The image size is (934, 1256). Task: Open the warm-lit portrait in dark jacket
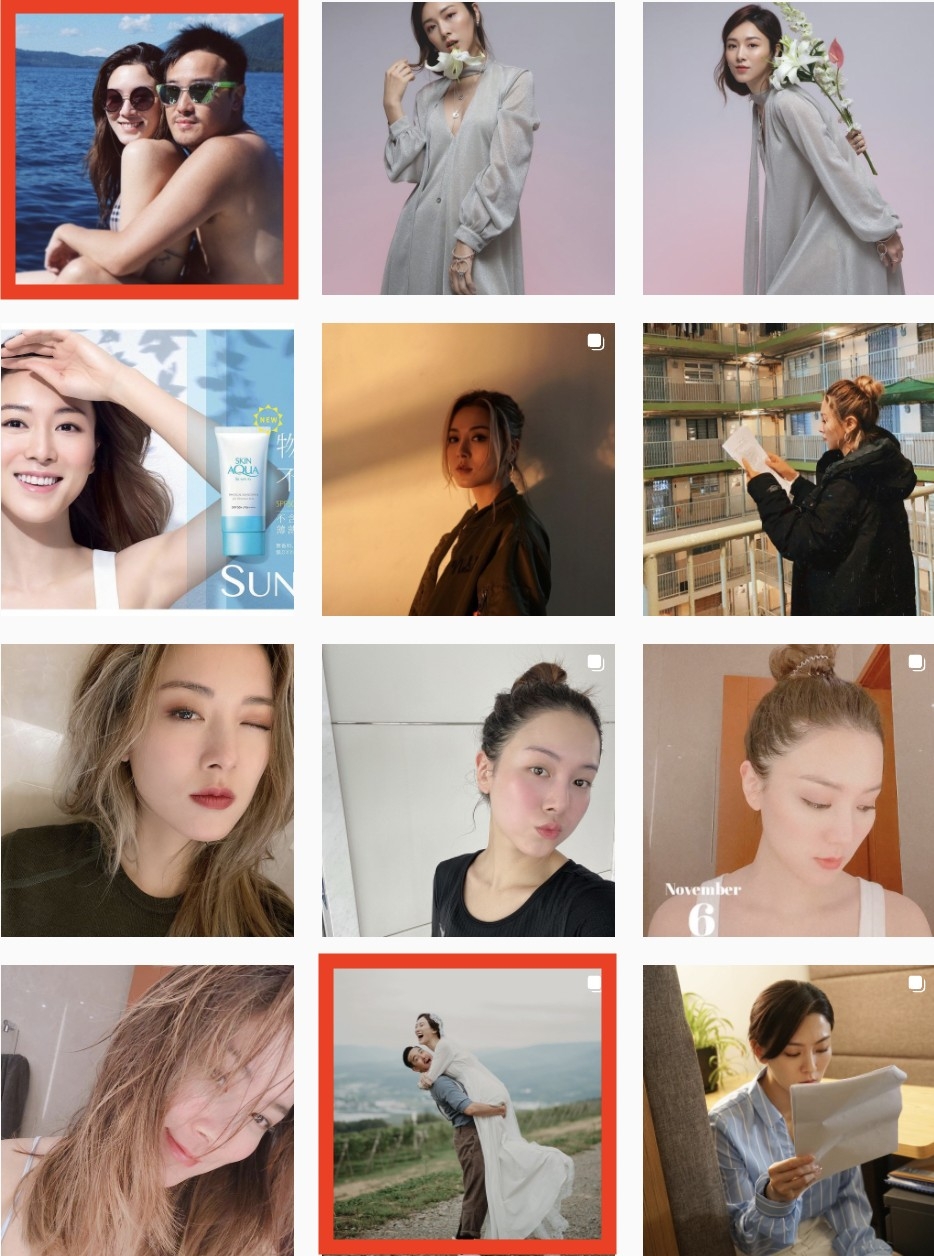click(x=468, y=468)
